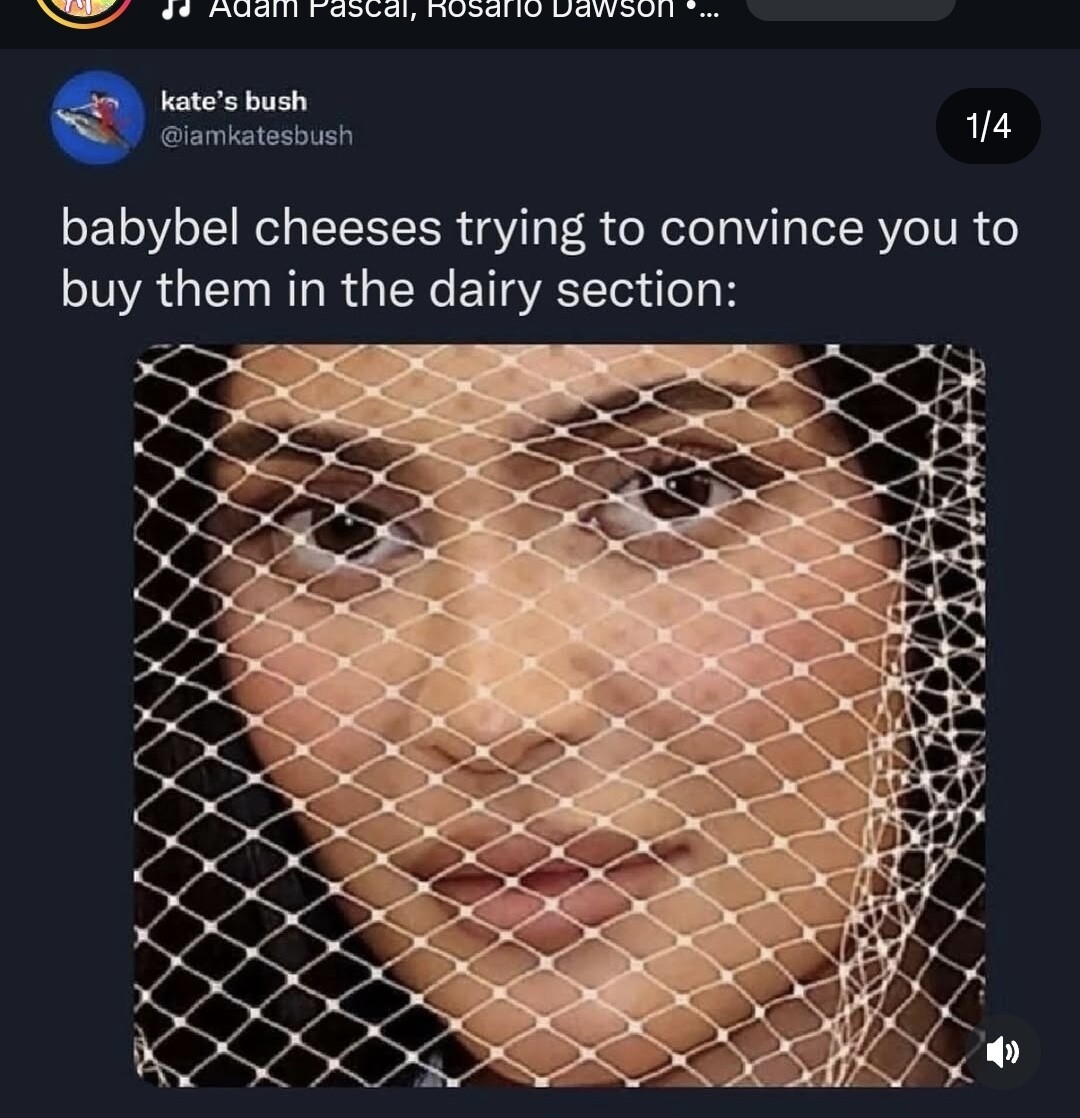1080x1118 pixels.
Task: Open the poster's profile picture with story ring
Action: pyautogui.click(x=85, y=8)
